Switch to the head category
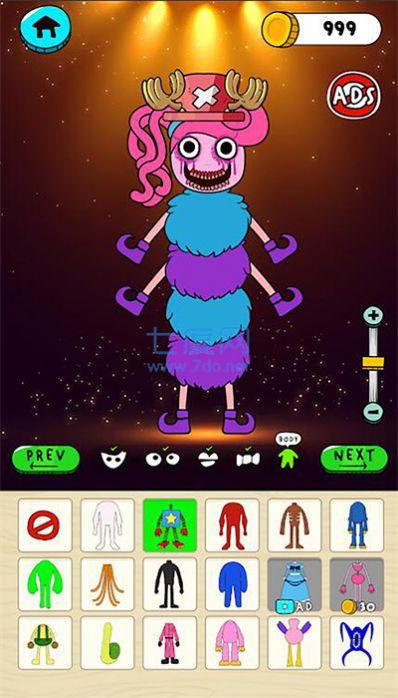Screen dimensions: 398x698 [114, 458]
